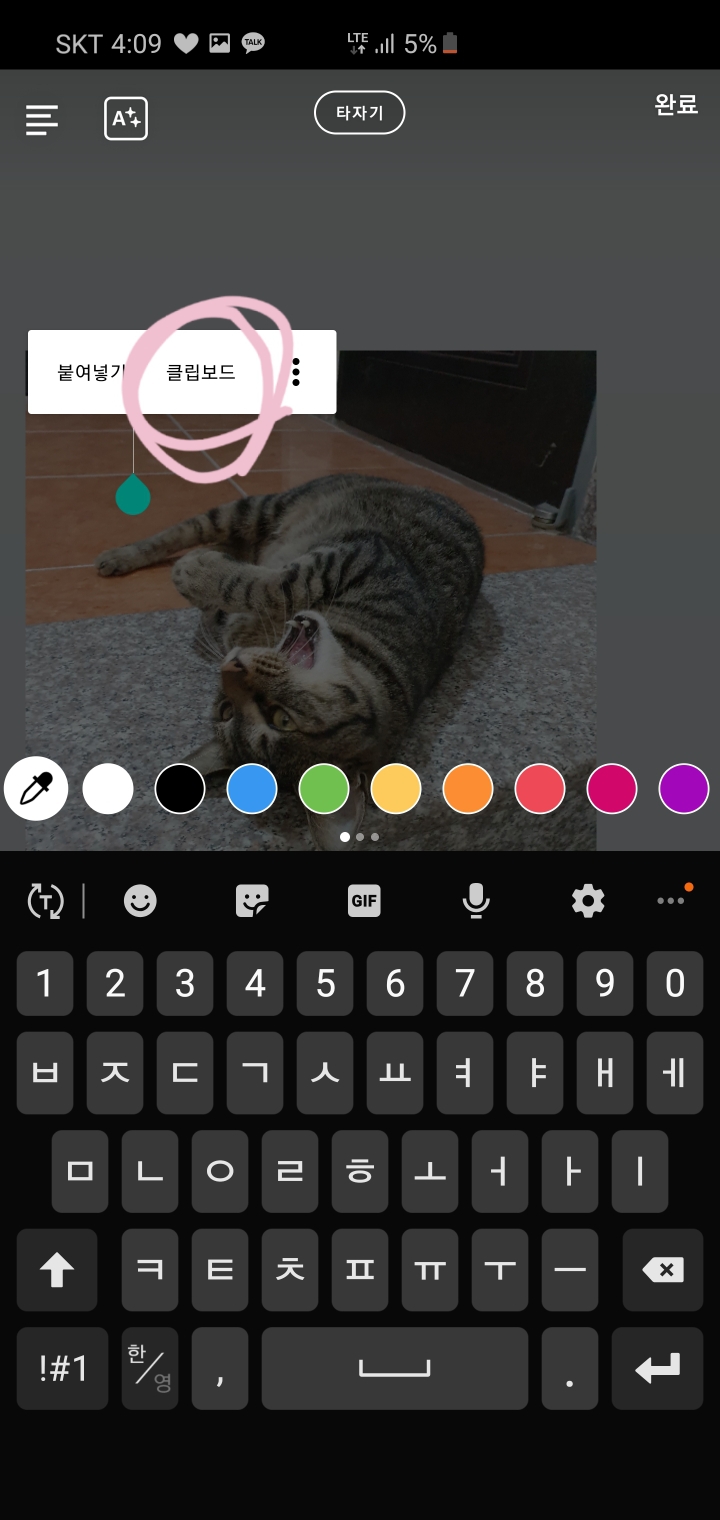Pick the blue text color
720x1520 pixels.
[x=252, y=789]
